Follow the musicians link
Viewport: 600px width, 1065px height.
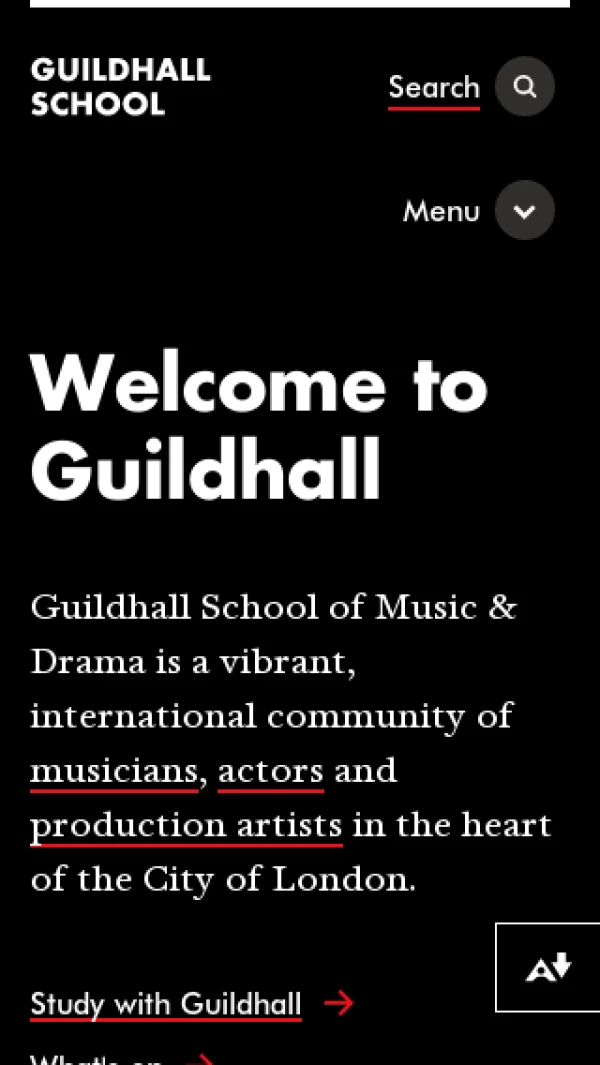pyautogui.click(x=114, y=771)
